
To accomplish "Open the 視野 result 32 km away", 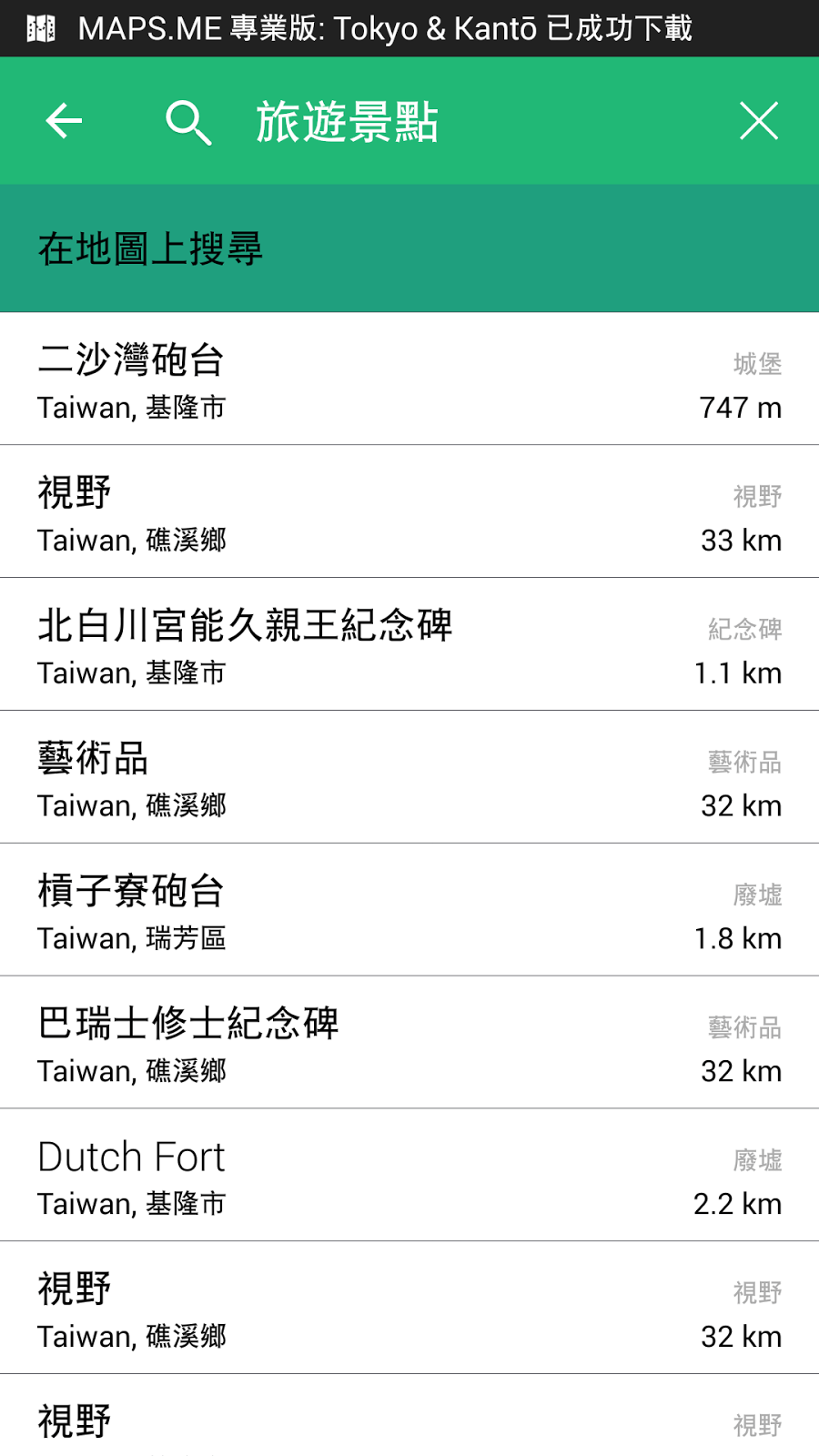I will (409, 1309).
